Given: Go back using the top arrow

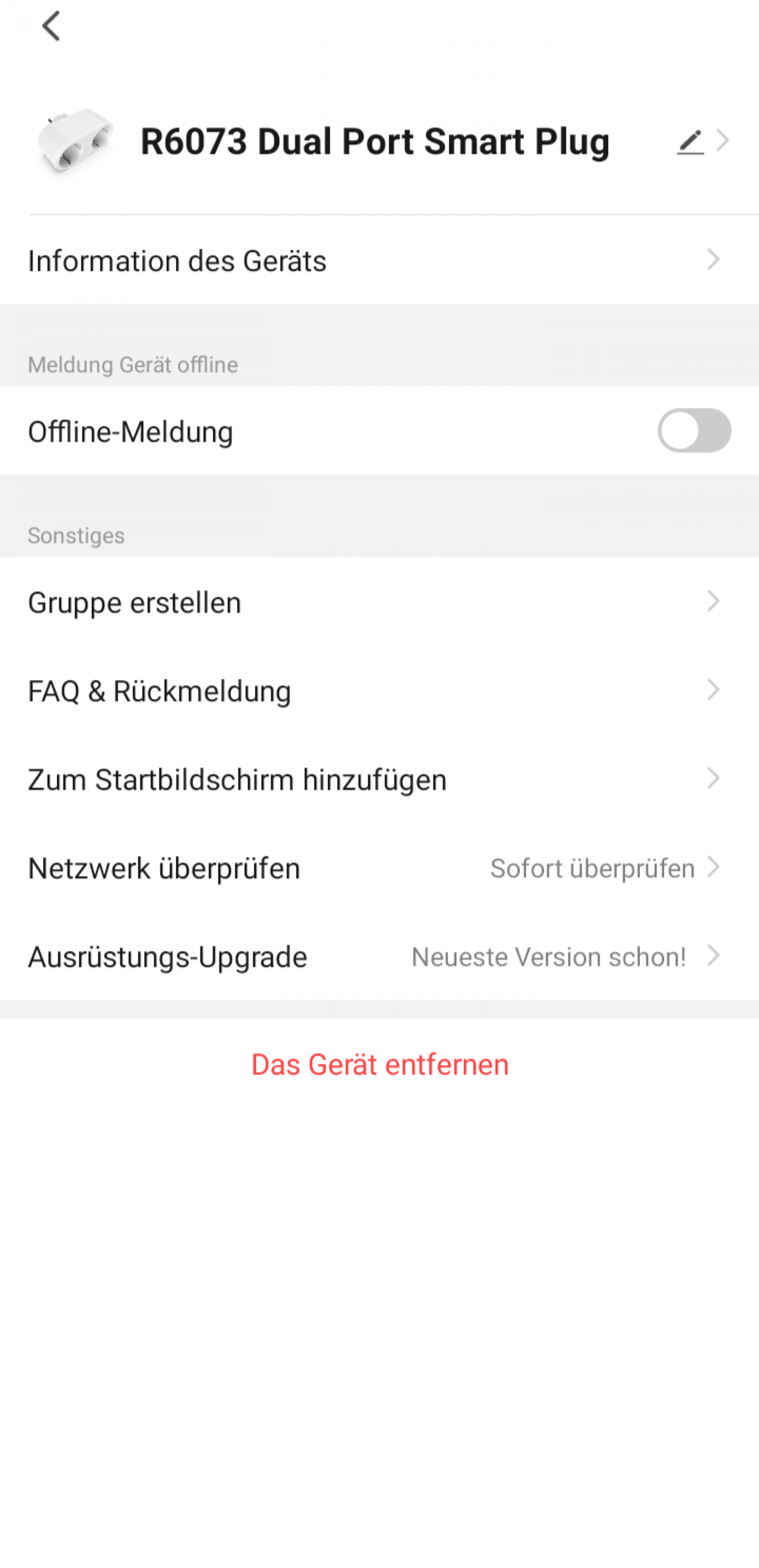Looking at the screenshot, I should pyautogui.click(x=51, y=26).
